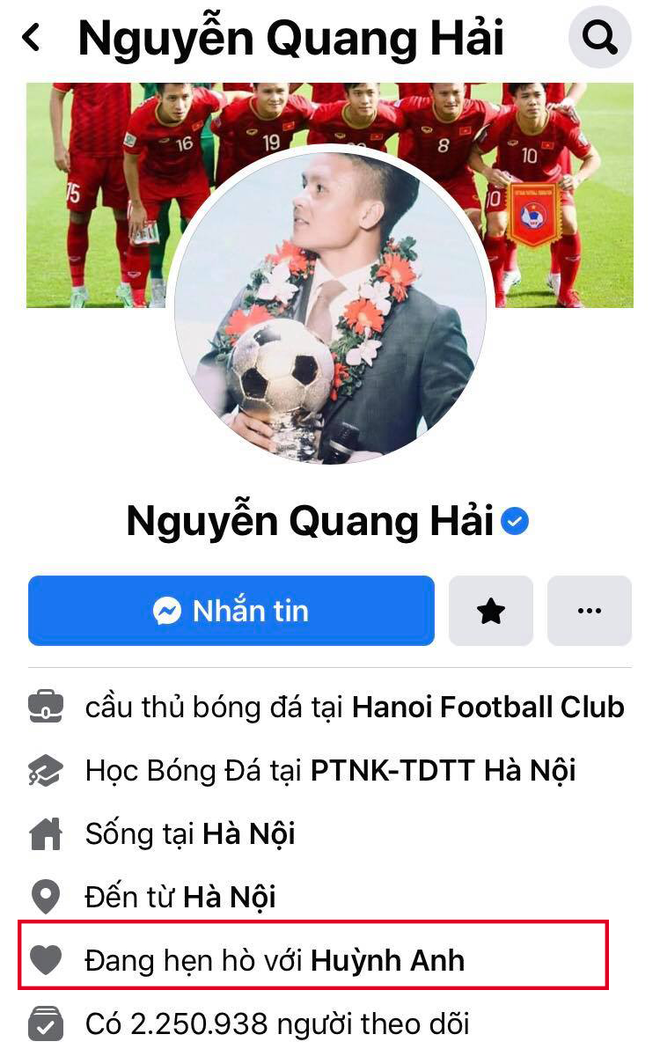Open the search magnifier icon

click(x=599, y=39)
